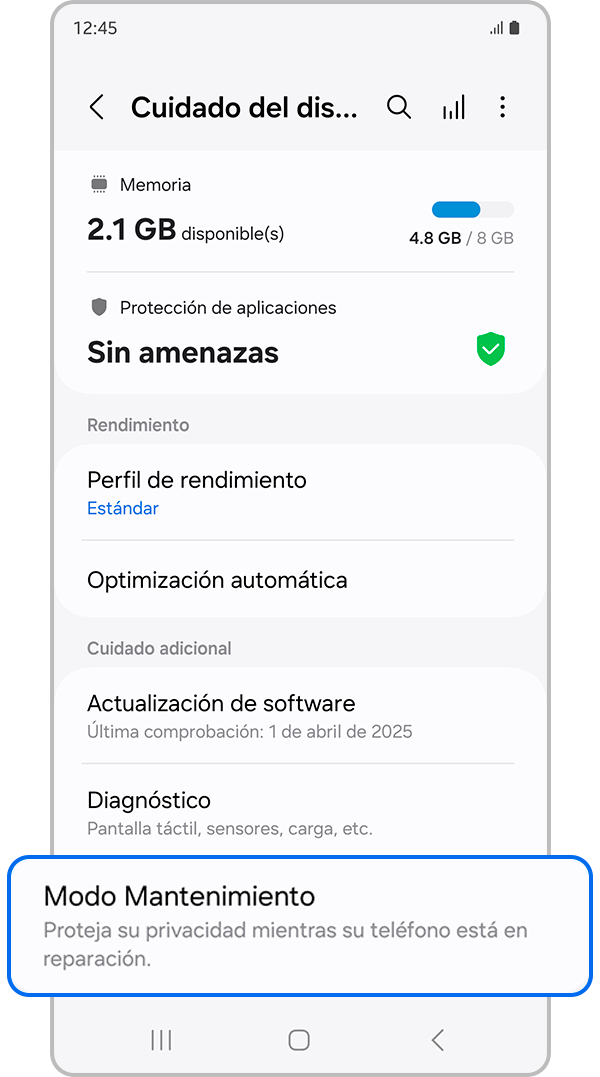Open Modo Mantenimiento
The height and width of the screenshot is (1077, 600).
coord(300,926)
